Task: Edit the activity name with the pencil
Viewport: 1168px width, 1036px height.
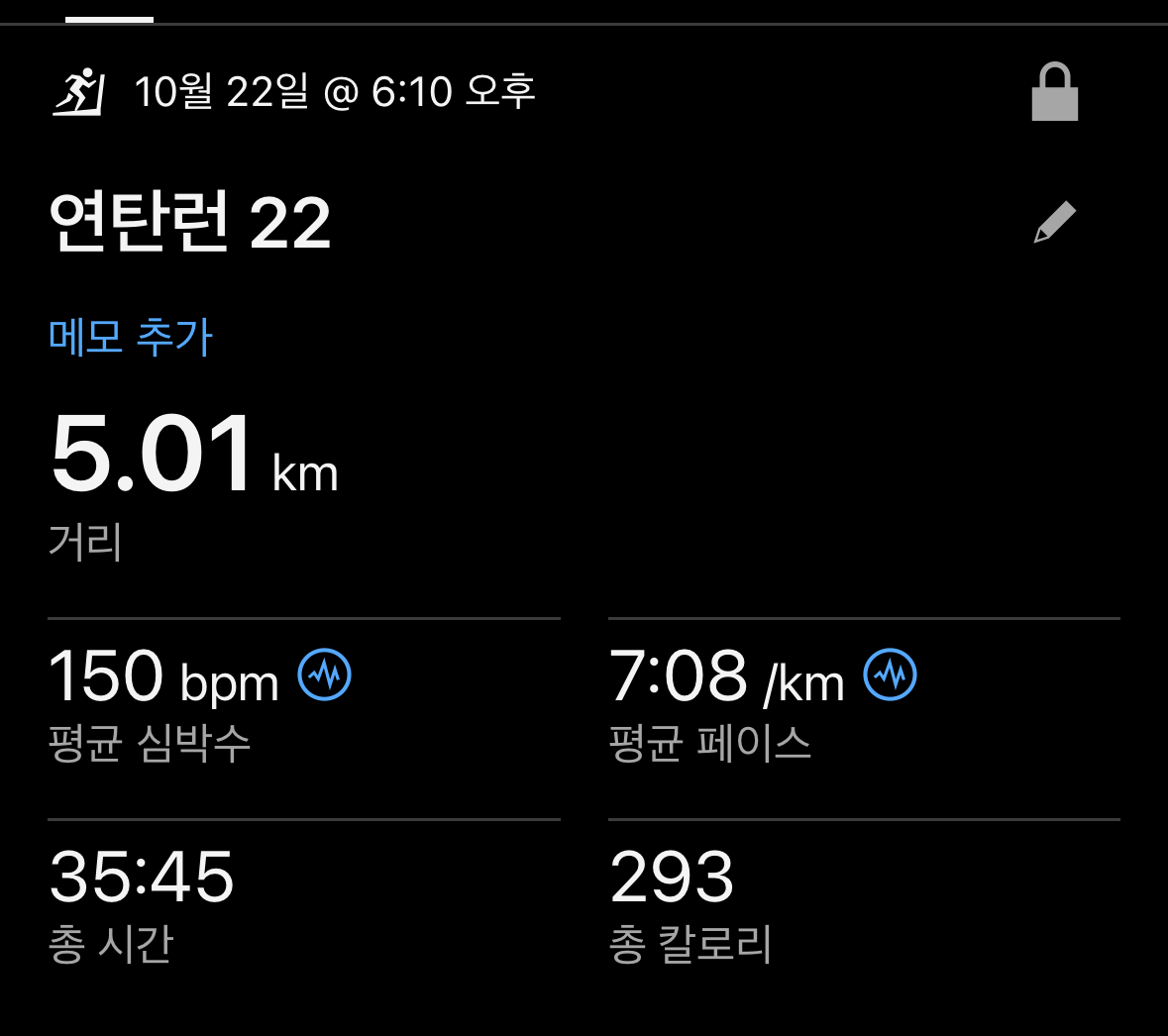Action: click(1054, 222)
